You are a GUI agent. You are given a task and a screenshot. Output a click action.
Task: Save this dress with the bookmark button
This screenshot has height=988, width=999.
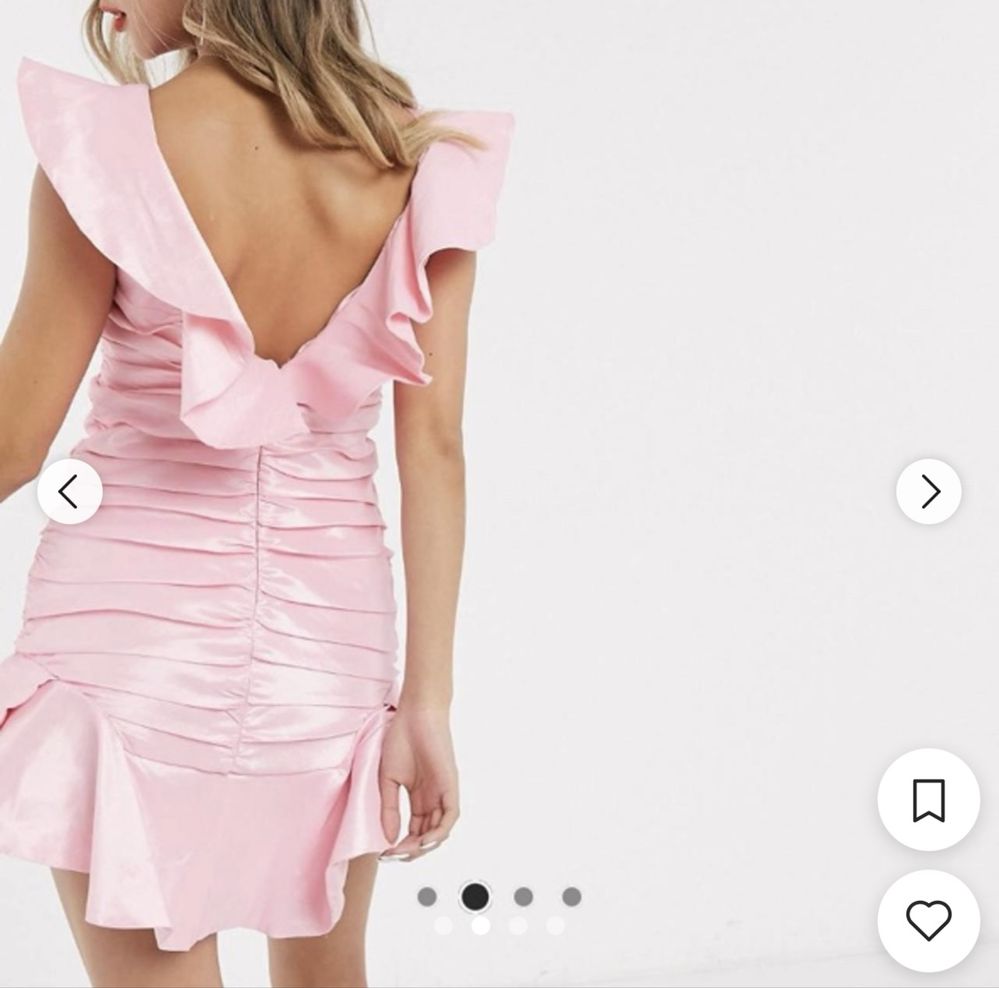(928, 800)
